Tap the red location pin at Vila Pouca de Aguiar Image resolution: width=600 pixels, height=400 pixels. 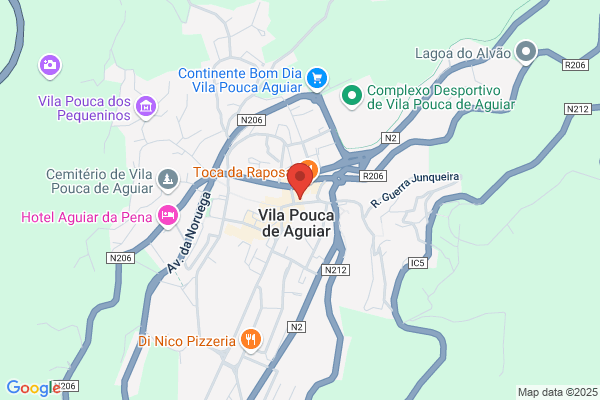click(x=300, y=180)
